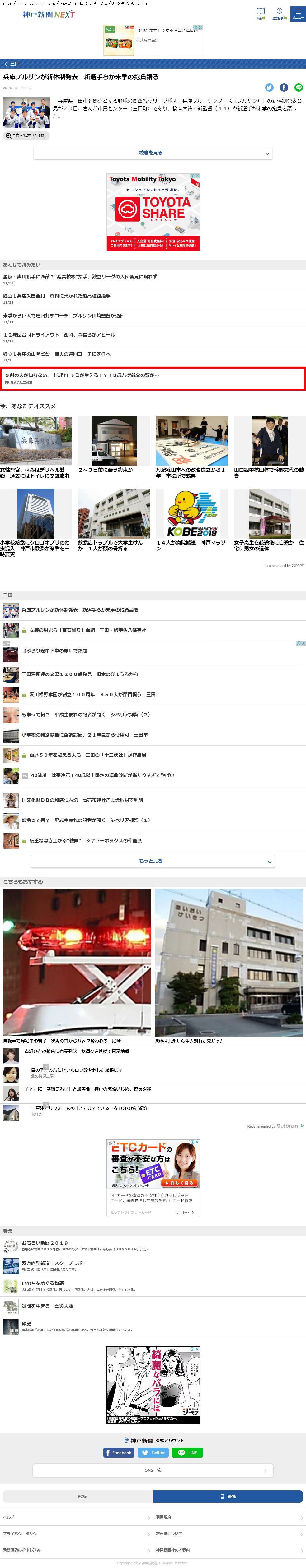Expand the article with 続きを見る
The height and width of the screenshot is (1568, 306).
(153, 153)
